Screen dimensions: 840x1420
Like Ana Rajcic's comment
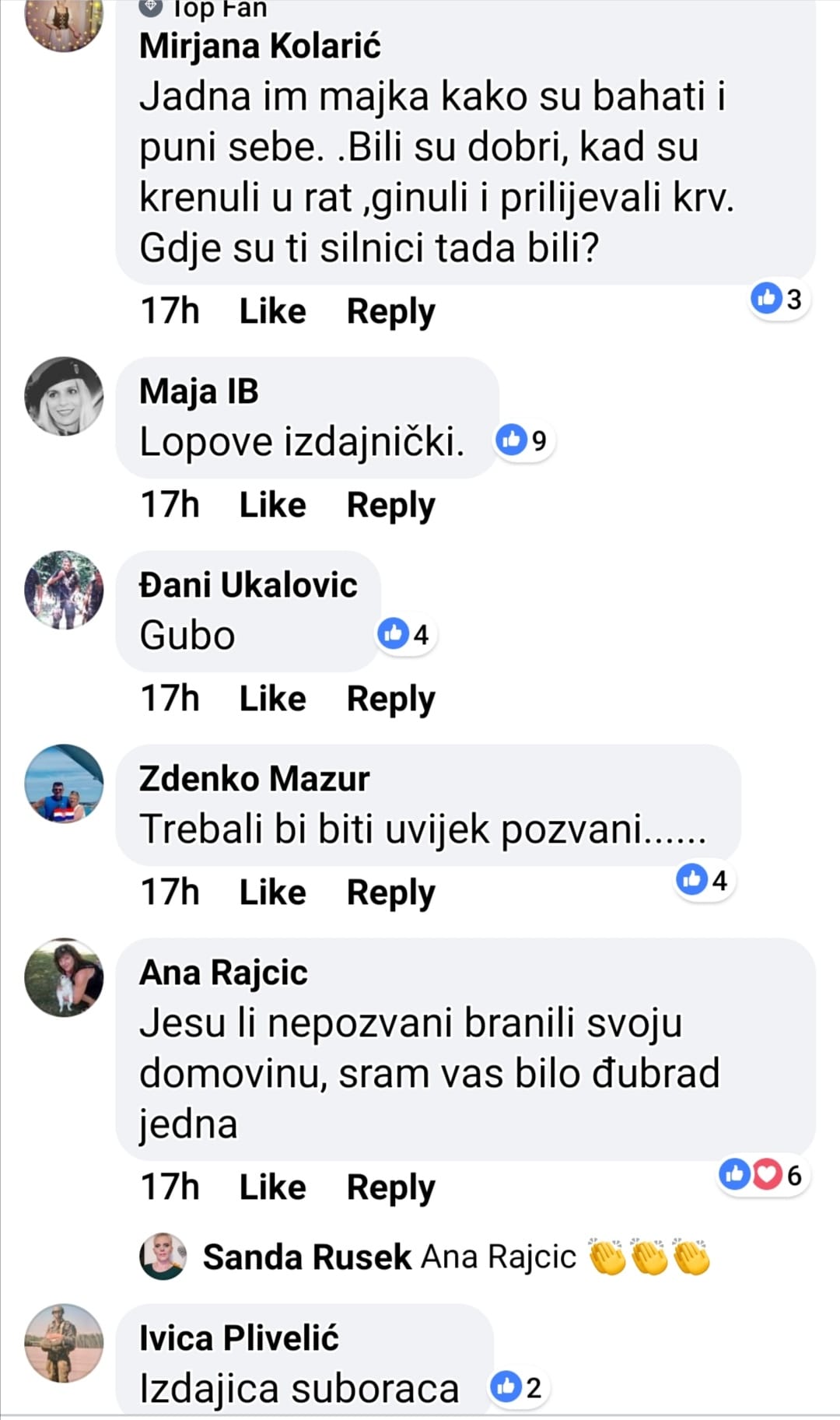[272, 1187]
